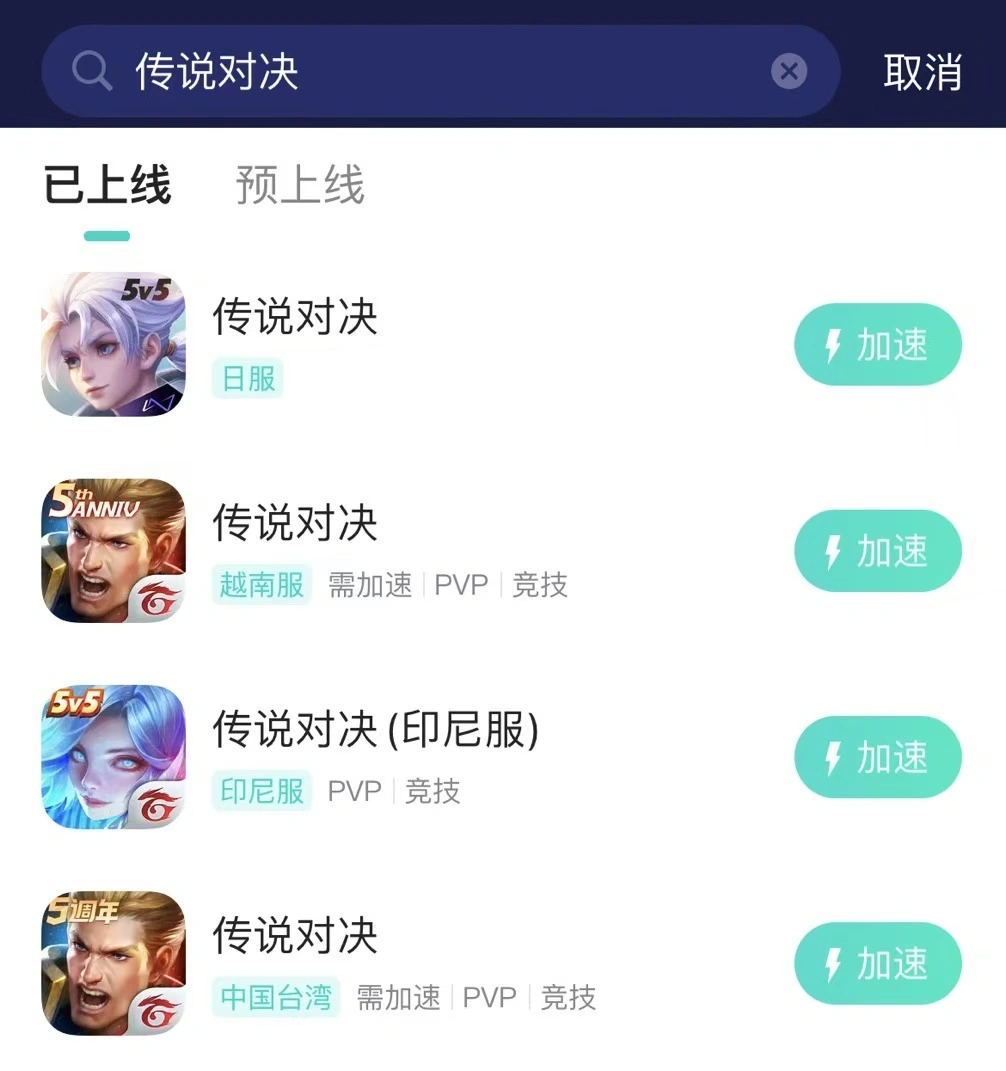View details of 传说对决 (印尼服)
This screenshot has height=1071, width=1006.
pyautogui.click(x=375, y=731)
